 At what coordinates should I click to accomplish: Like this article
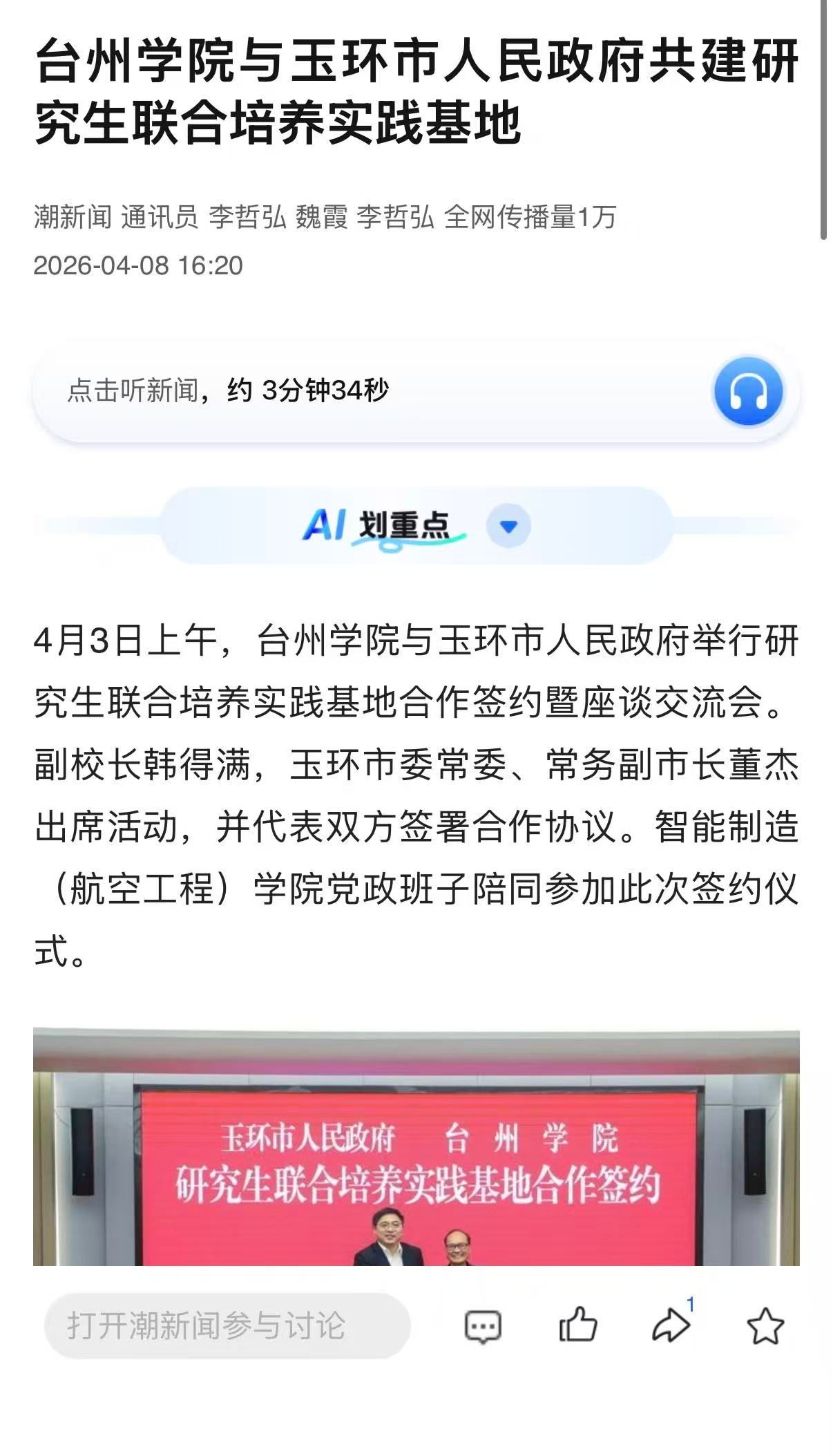click(577, 1325)
